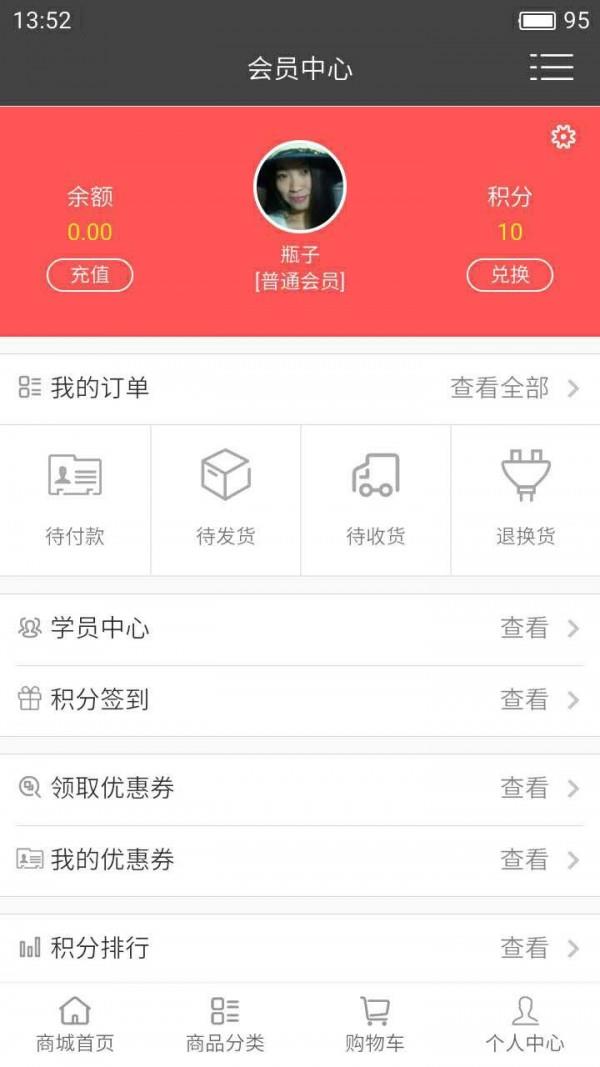Open the menu icon in the header

[552, 67]
